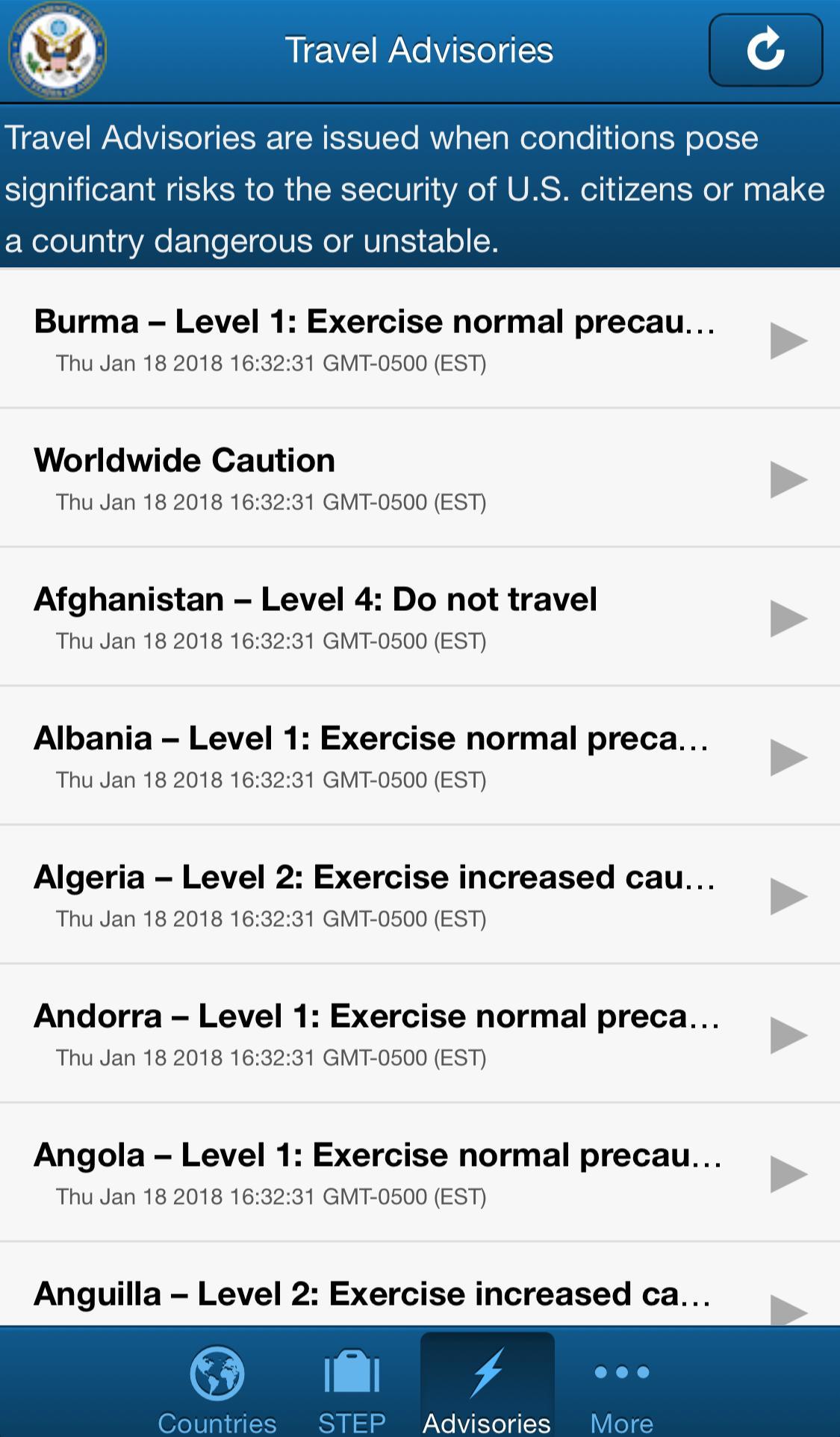Select the Advisories tab
This screenshot has width=840, height=1437.
tap(487, 1386)
